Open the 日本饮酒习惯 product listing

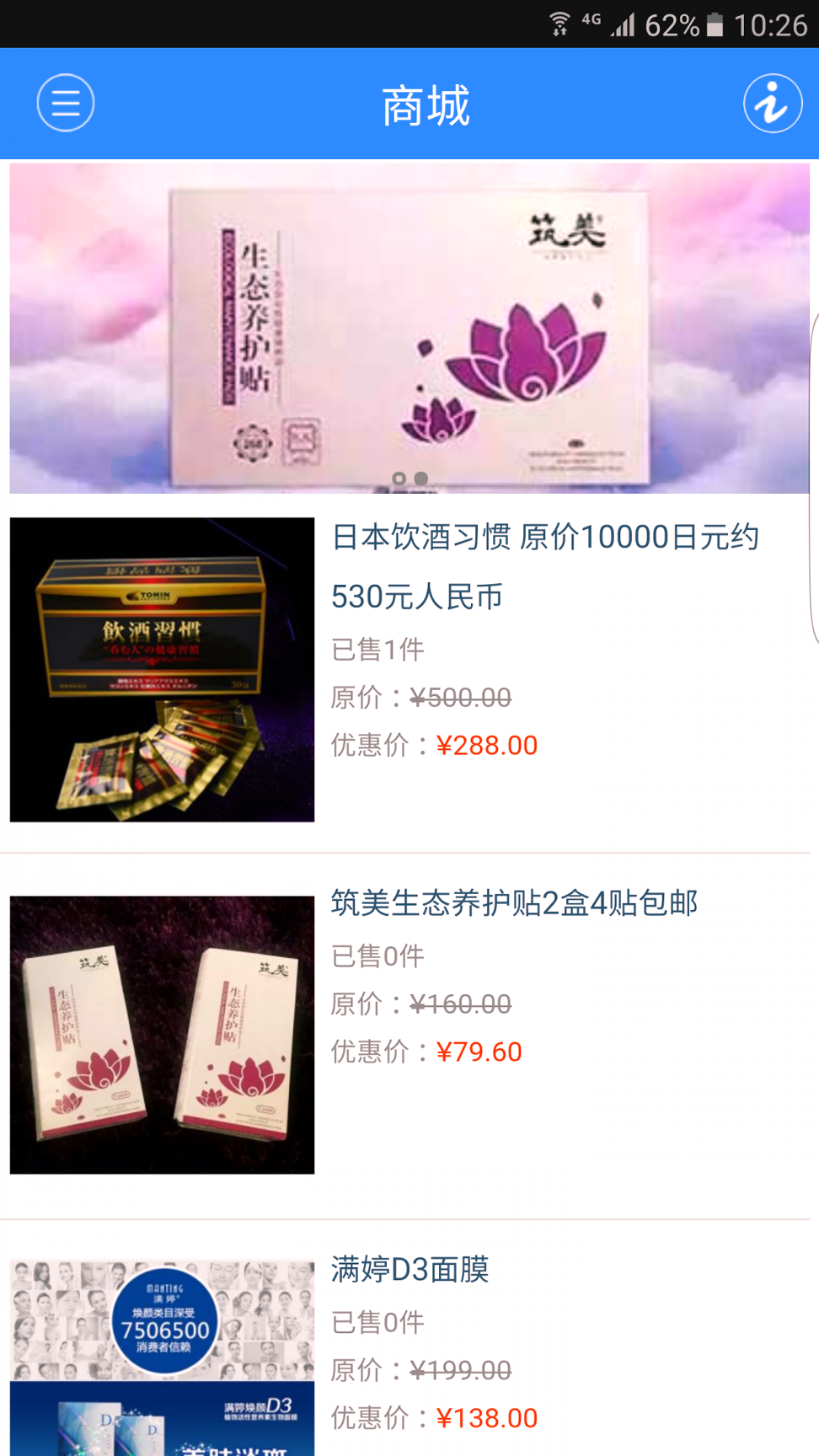click(x=546, y=566)
